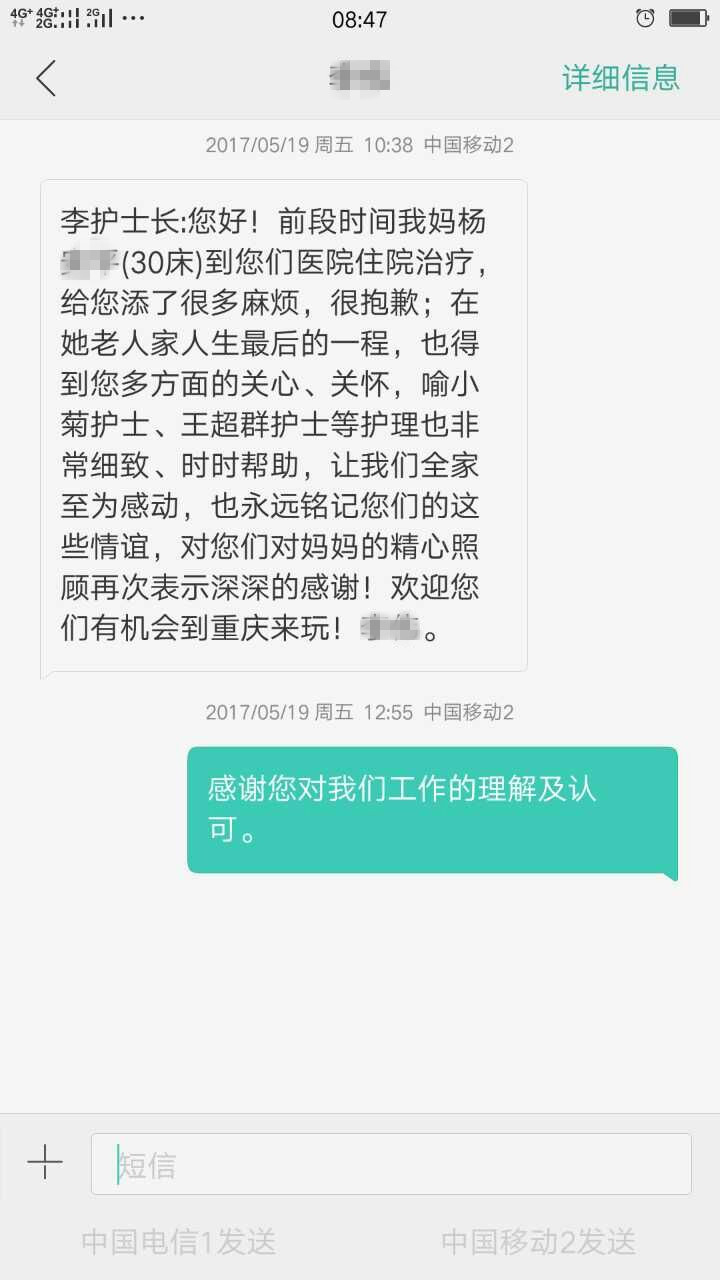Image resolution: width=720 pixels, height=1280 pixels.
Task: Send via 中国移动2发送
Action: (539, 1242)
